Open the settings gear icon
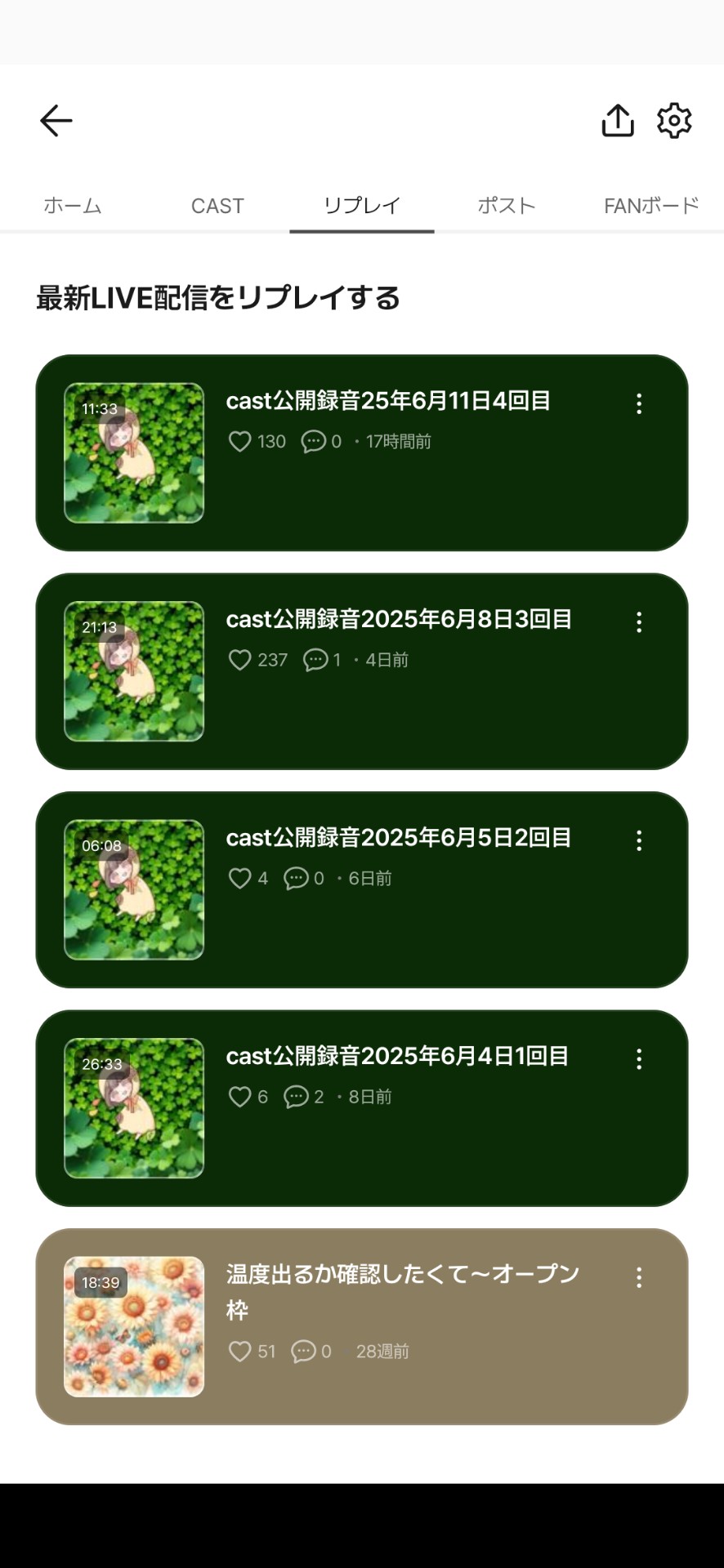 674,120
